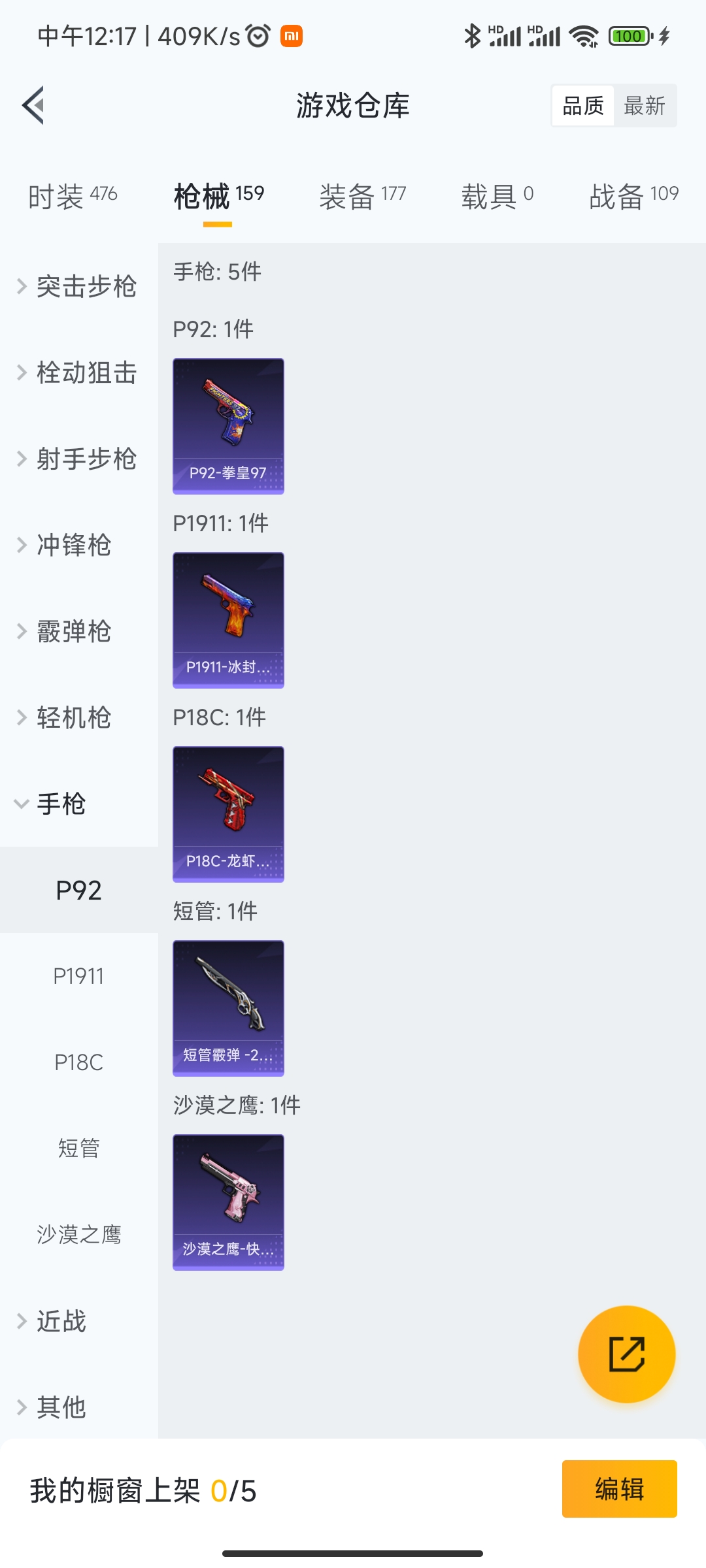Viewport: 706px width, 1568px height.
Task: Select the 沙漠之鹰 subcategory in sidebar
Action: 78,1235
